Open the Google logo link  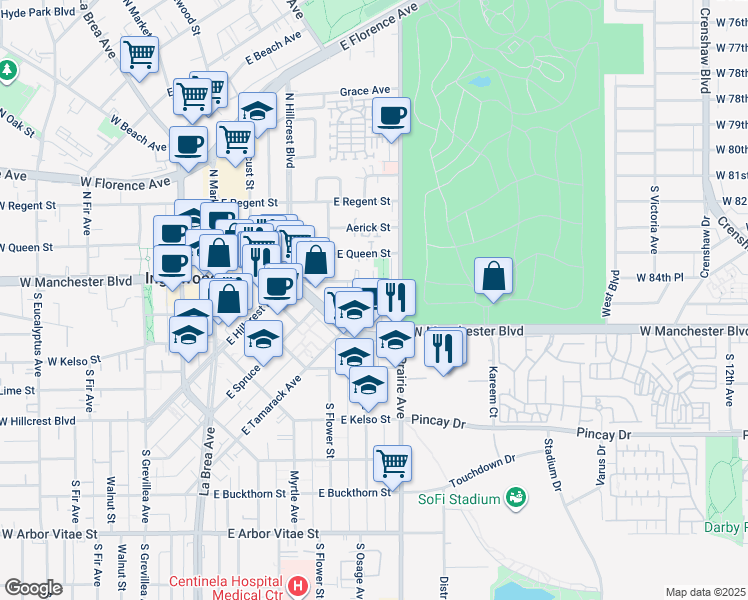pos(33,588)
